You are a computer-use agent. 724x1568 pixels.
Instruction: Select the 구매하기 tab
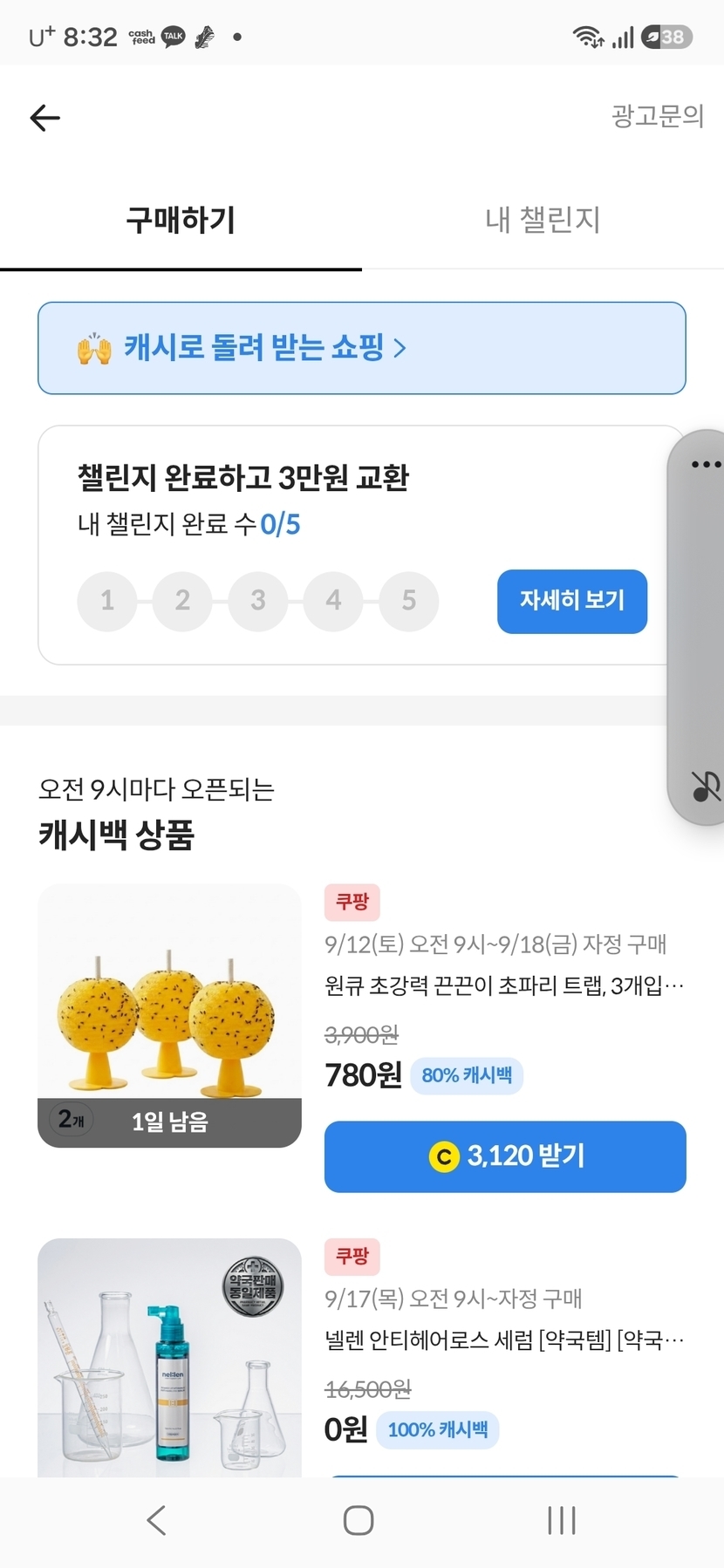coord(181,220)
